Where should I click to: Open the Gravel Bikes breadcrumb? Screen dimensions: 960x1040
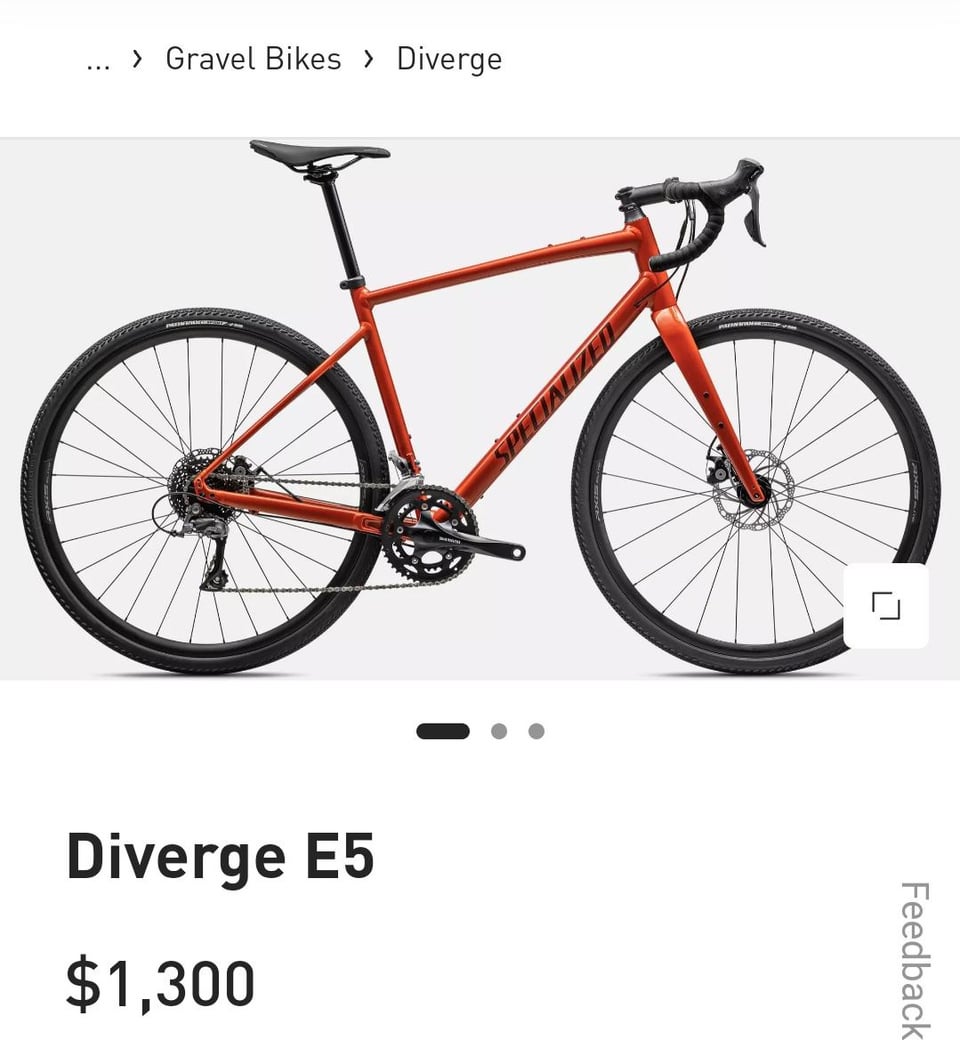pyautogui.click(x=253, y=59)
